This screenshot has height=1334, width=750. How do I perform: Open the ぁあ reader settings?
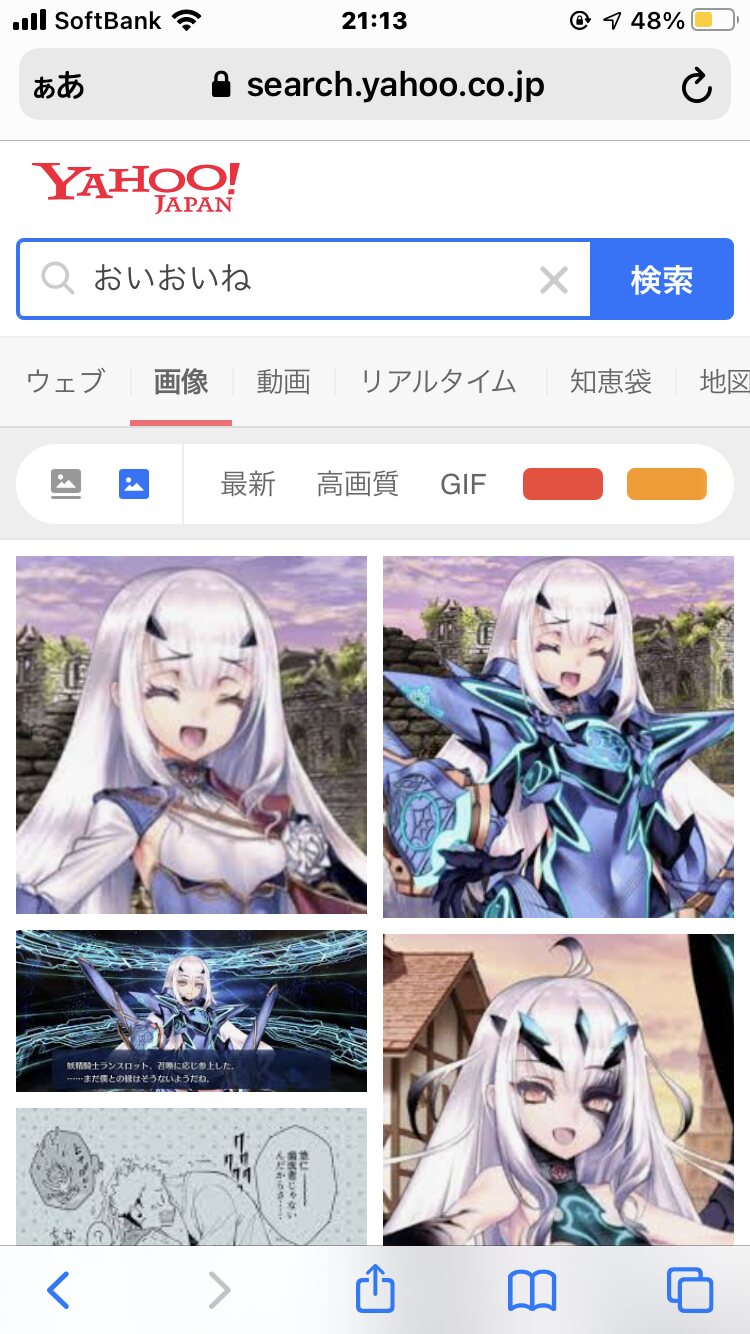click(59, 86)
